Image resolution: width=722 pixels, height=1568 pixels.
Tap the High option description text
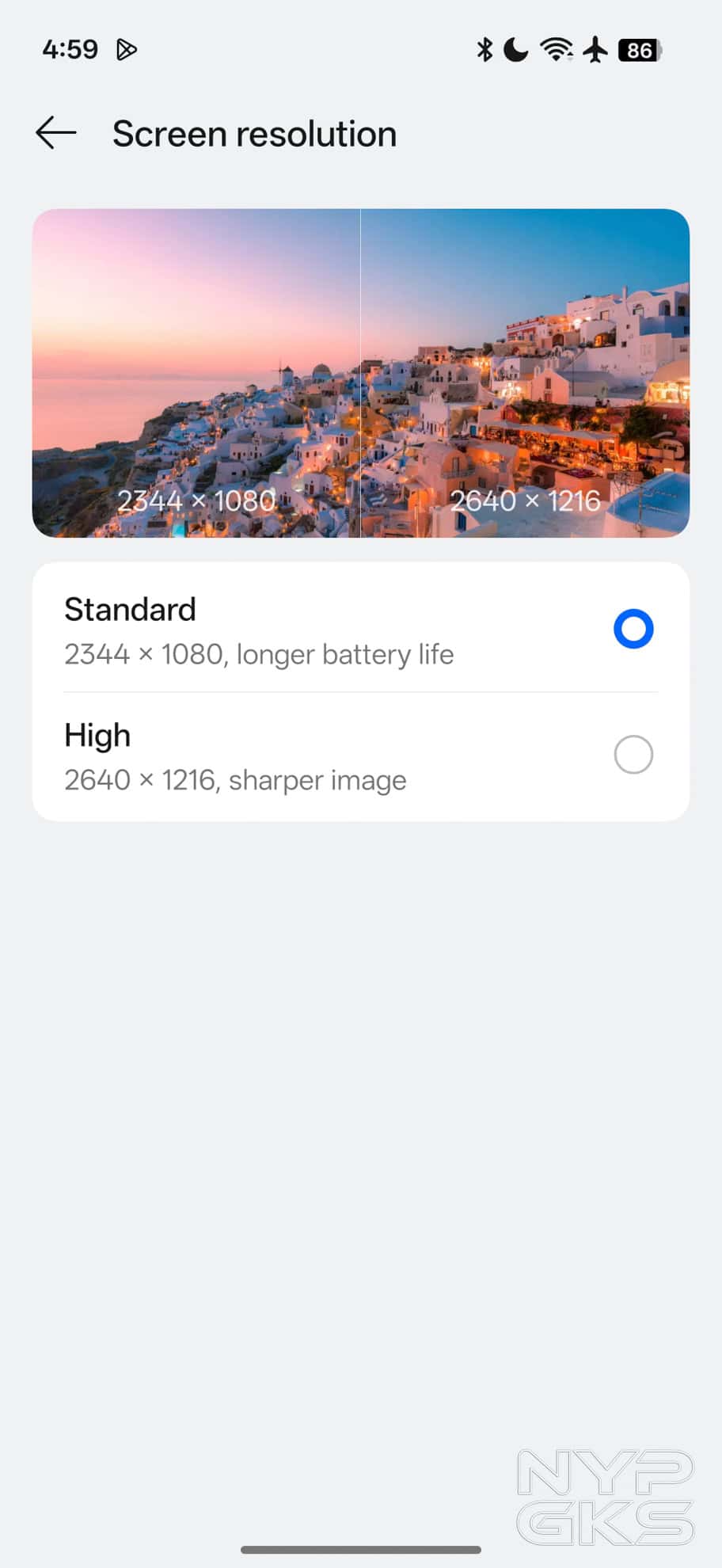tap(235, 780)
